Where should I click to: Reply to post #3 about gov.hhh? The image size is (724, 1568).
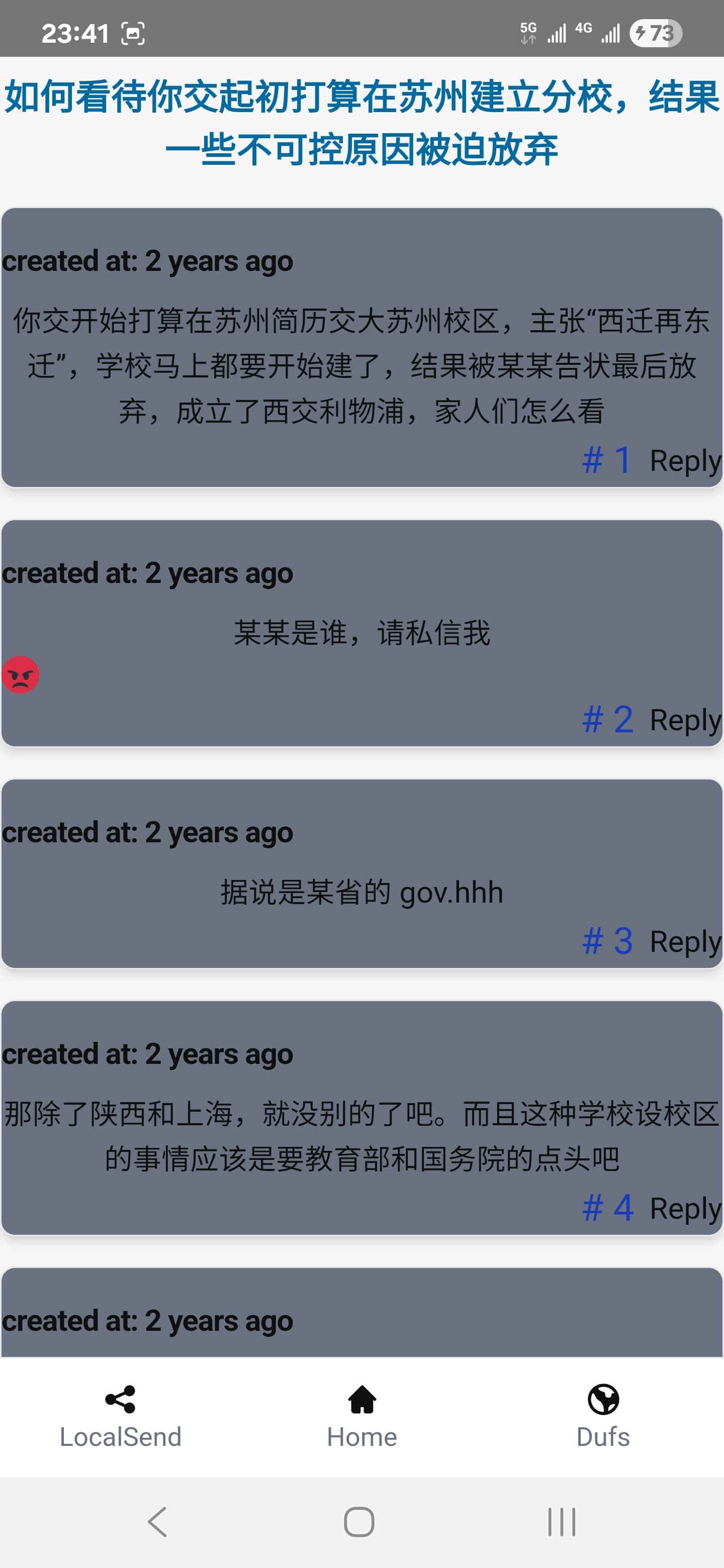(x=685, y=942)
